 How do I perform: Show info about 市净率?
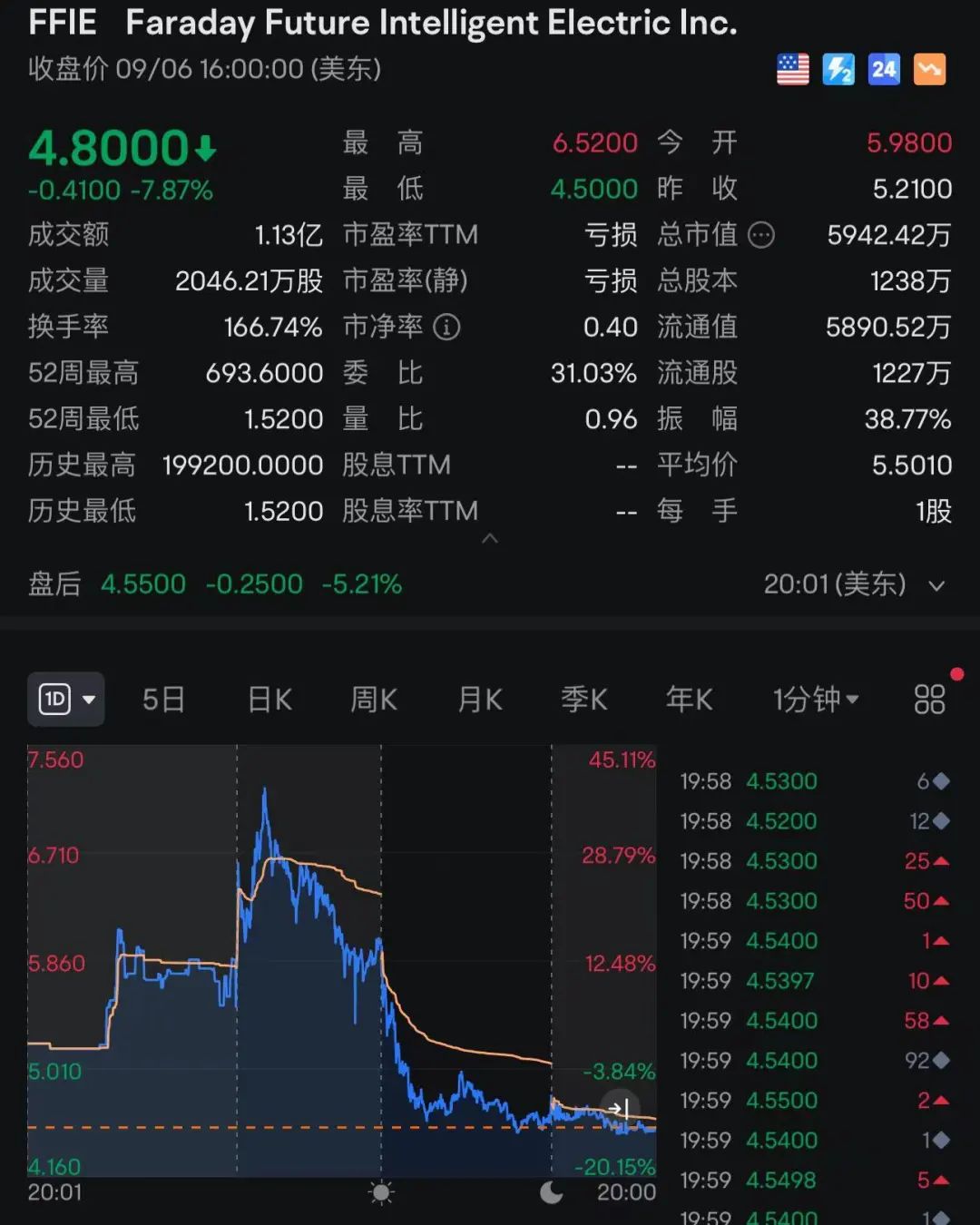(x=446, y=327)
